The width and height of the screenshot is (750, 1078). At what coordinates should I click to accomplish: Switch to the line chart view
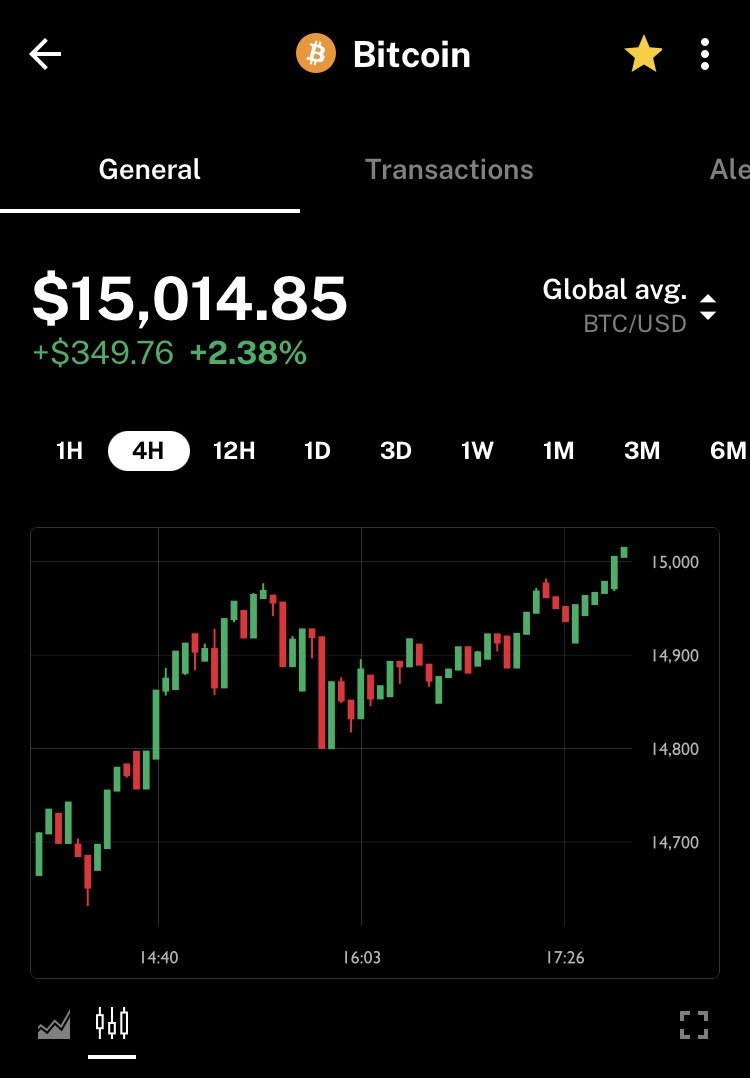tap(54, 1025)
